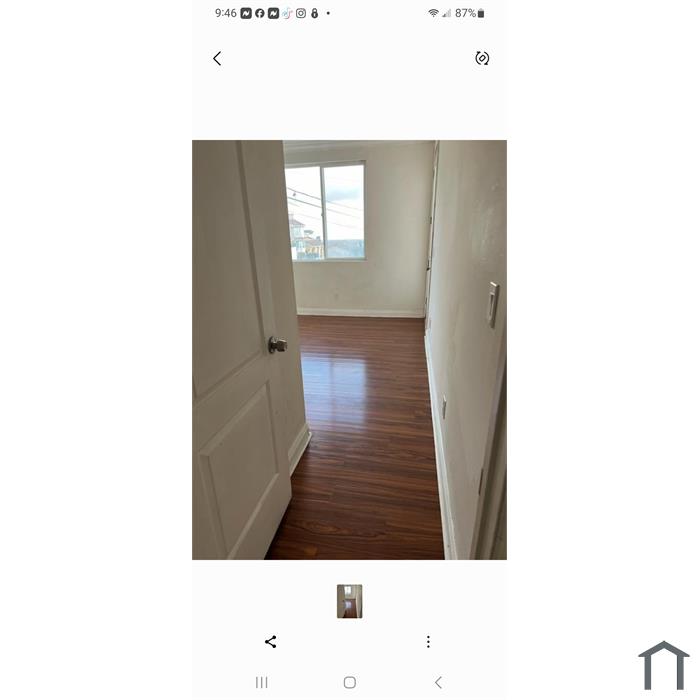The image size is (700, 700).
Task: Share this photo
Action: 270,642
